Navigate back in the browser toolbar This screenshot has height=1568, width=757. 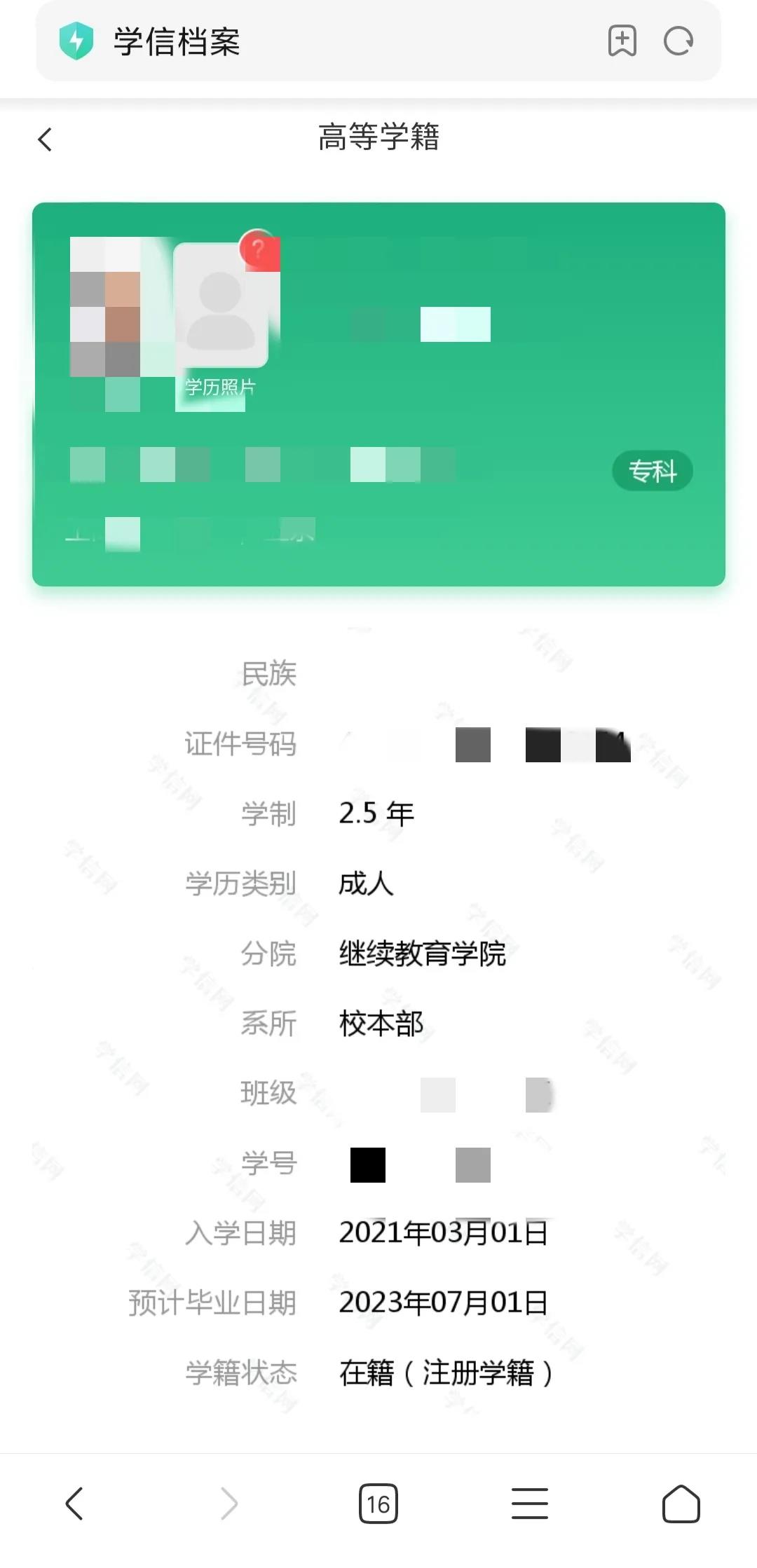[74, 1503]
